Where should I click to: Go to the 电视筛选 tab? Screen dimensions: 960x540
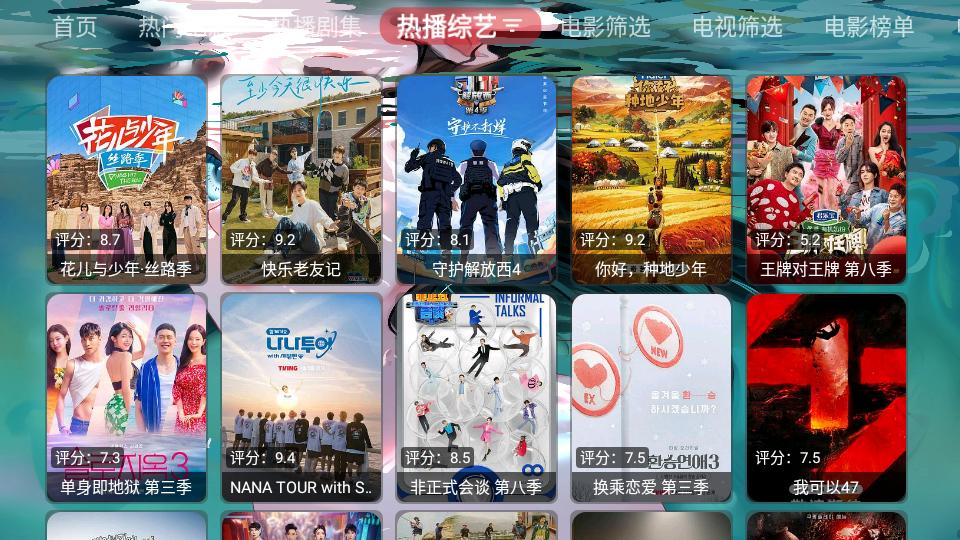(737, 27)
